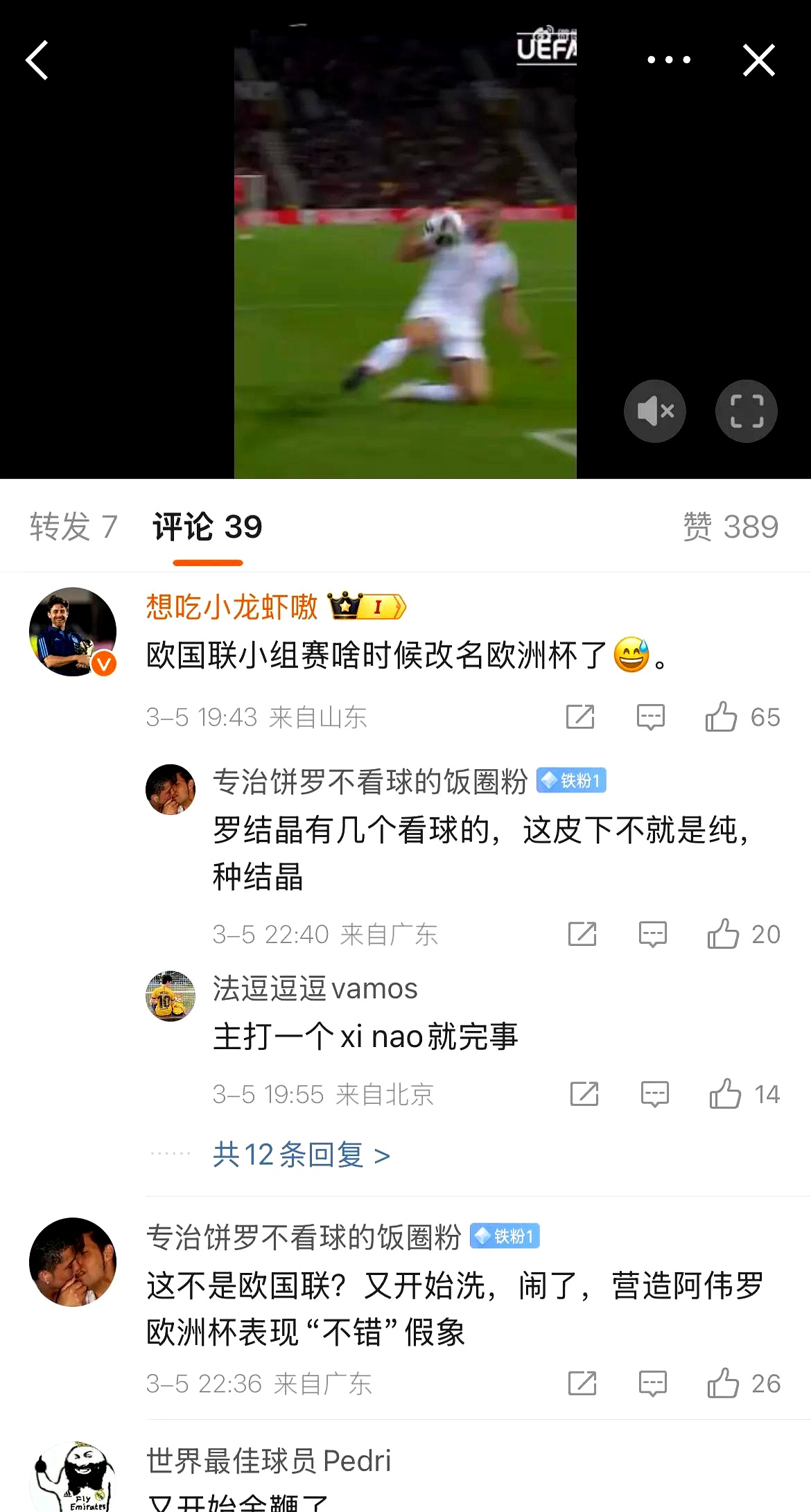Image resolution: width=811 pixels, height=1512 pixels.
Task: Open the more options menu
Action: tap(668, 60)
